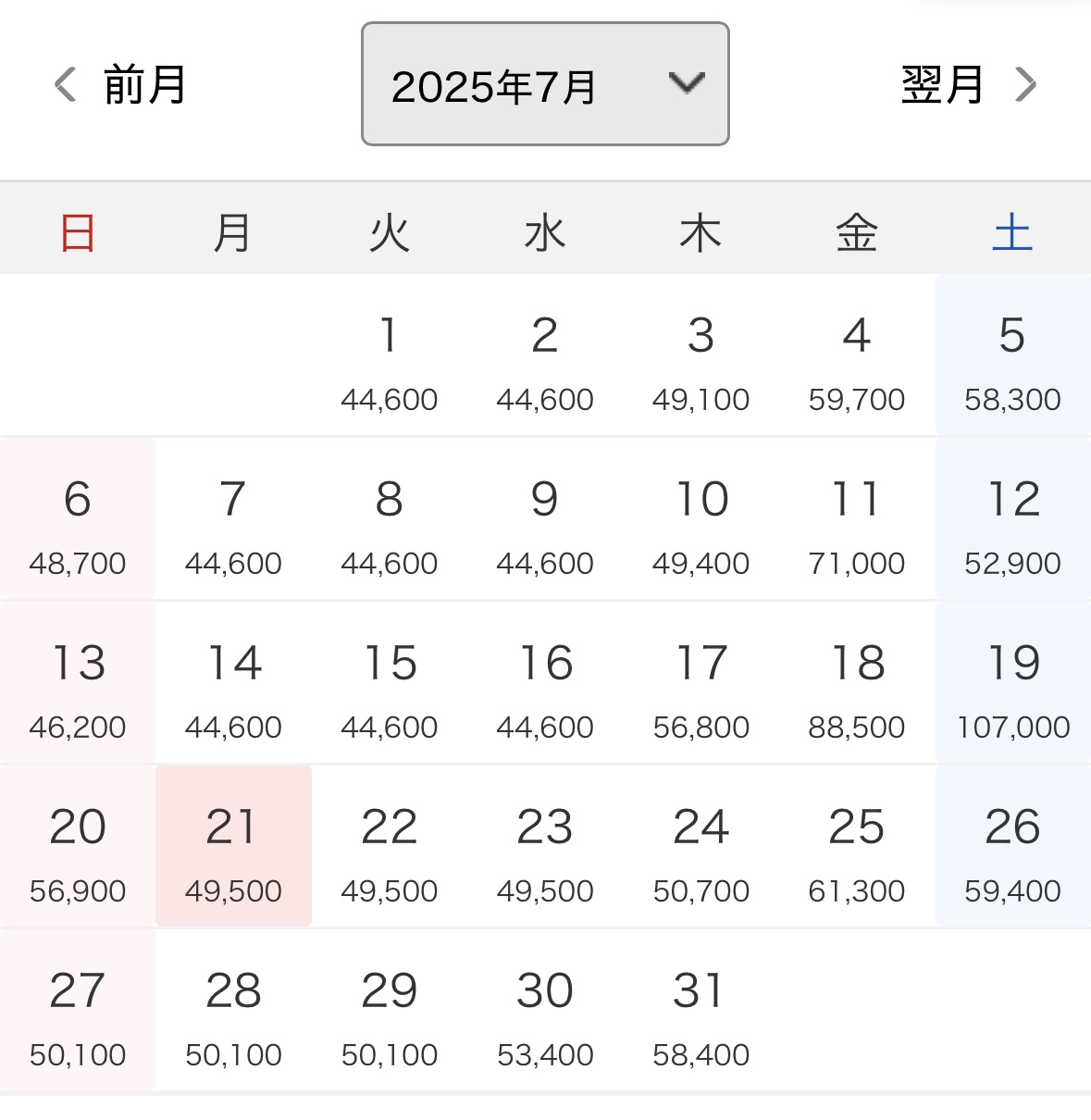Select July 9 on the calendar
This screenshot has height=1120, width=1091.
pyautogui.click(x=545, y=520)
